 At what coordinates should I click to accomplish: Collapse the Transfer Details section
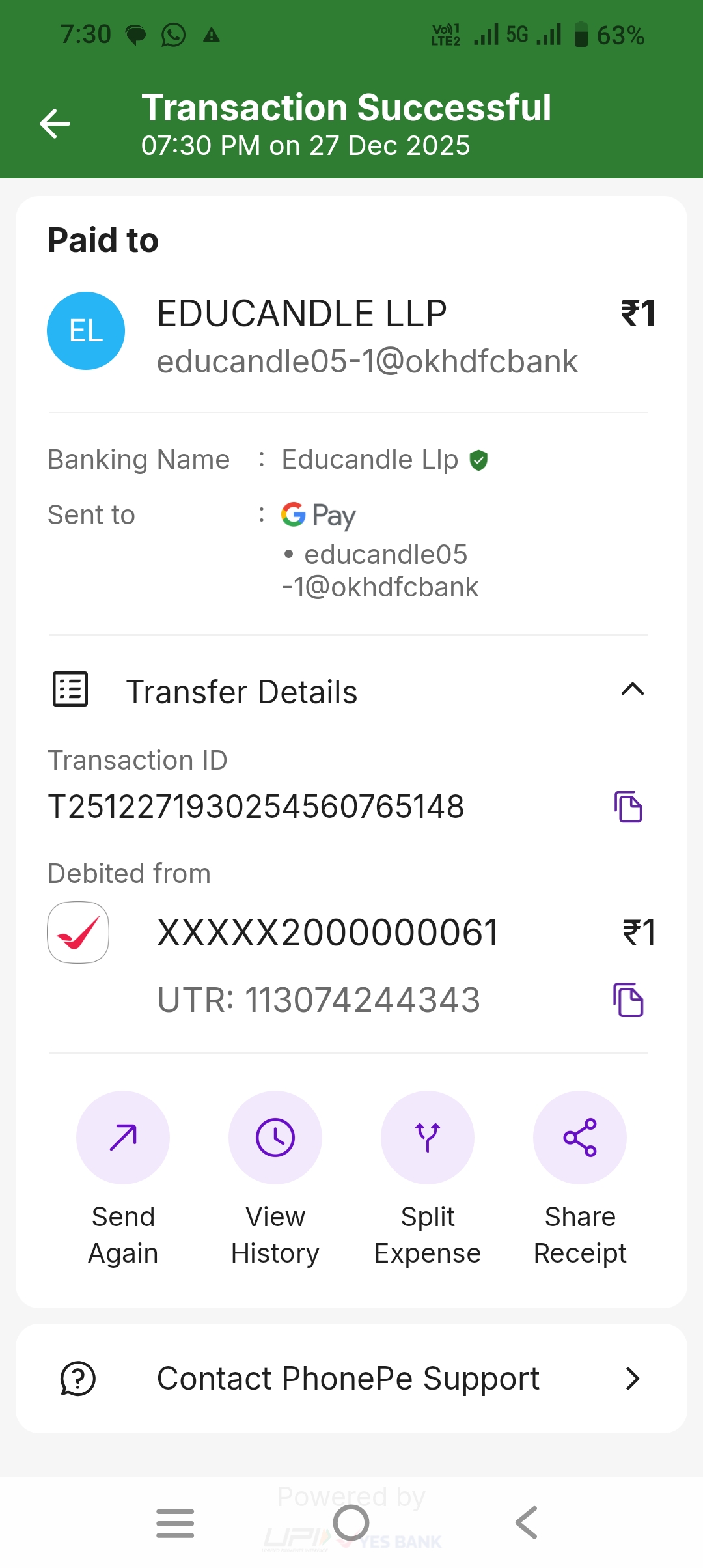pos(633,690)
